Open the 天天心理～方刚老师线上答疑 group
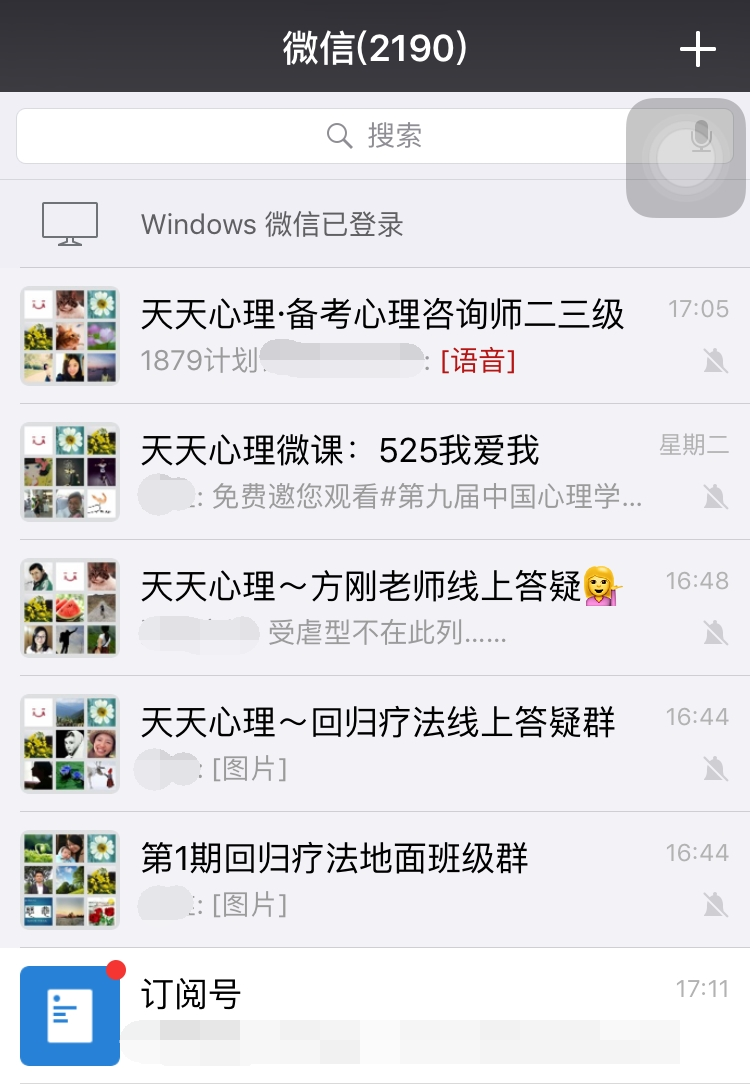The image size is (750, 1090). click(380, 608)
